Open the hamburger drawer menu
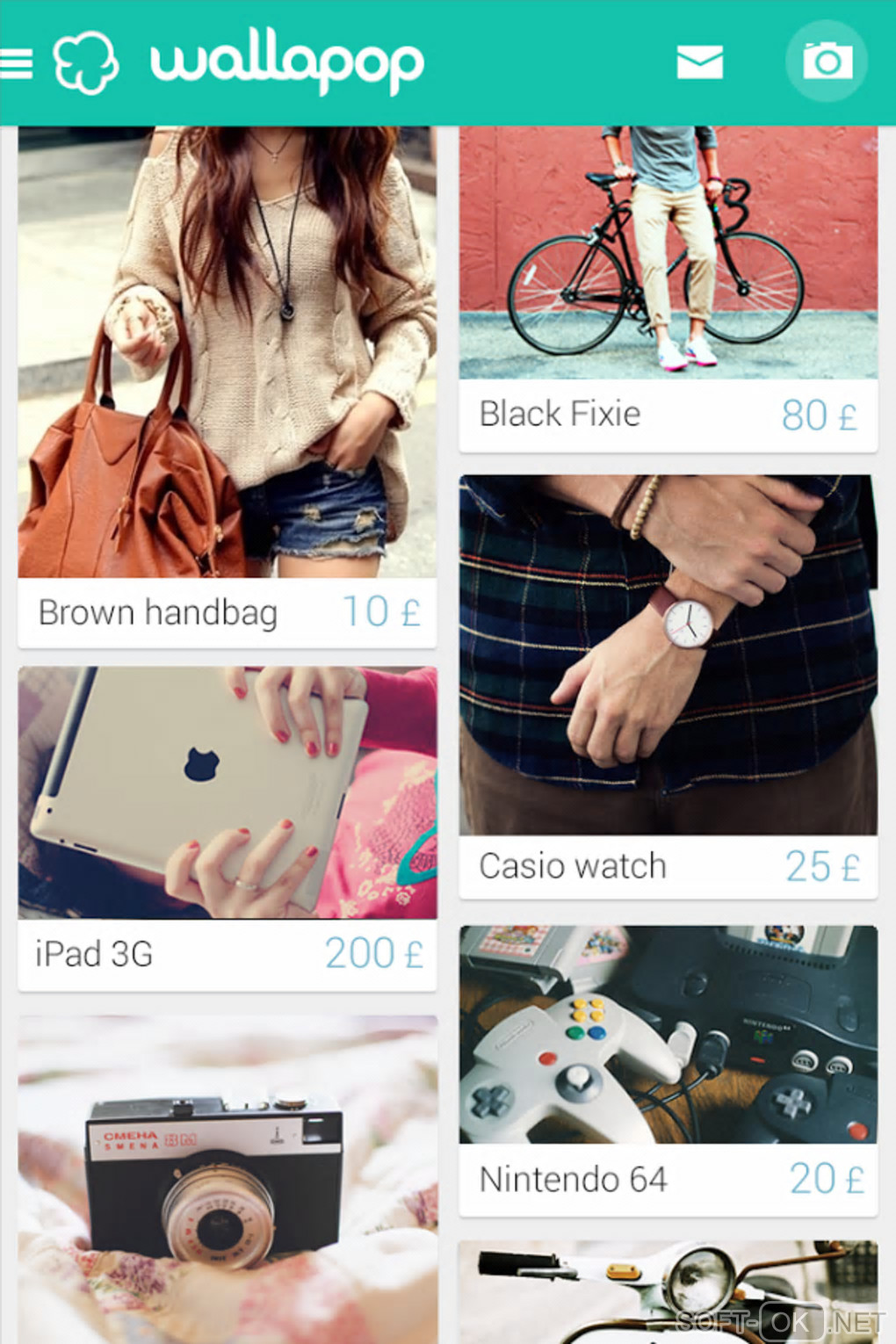 (16, 63)
